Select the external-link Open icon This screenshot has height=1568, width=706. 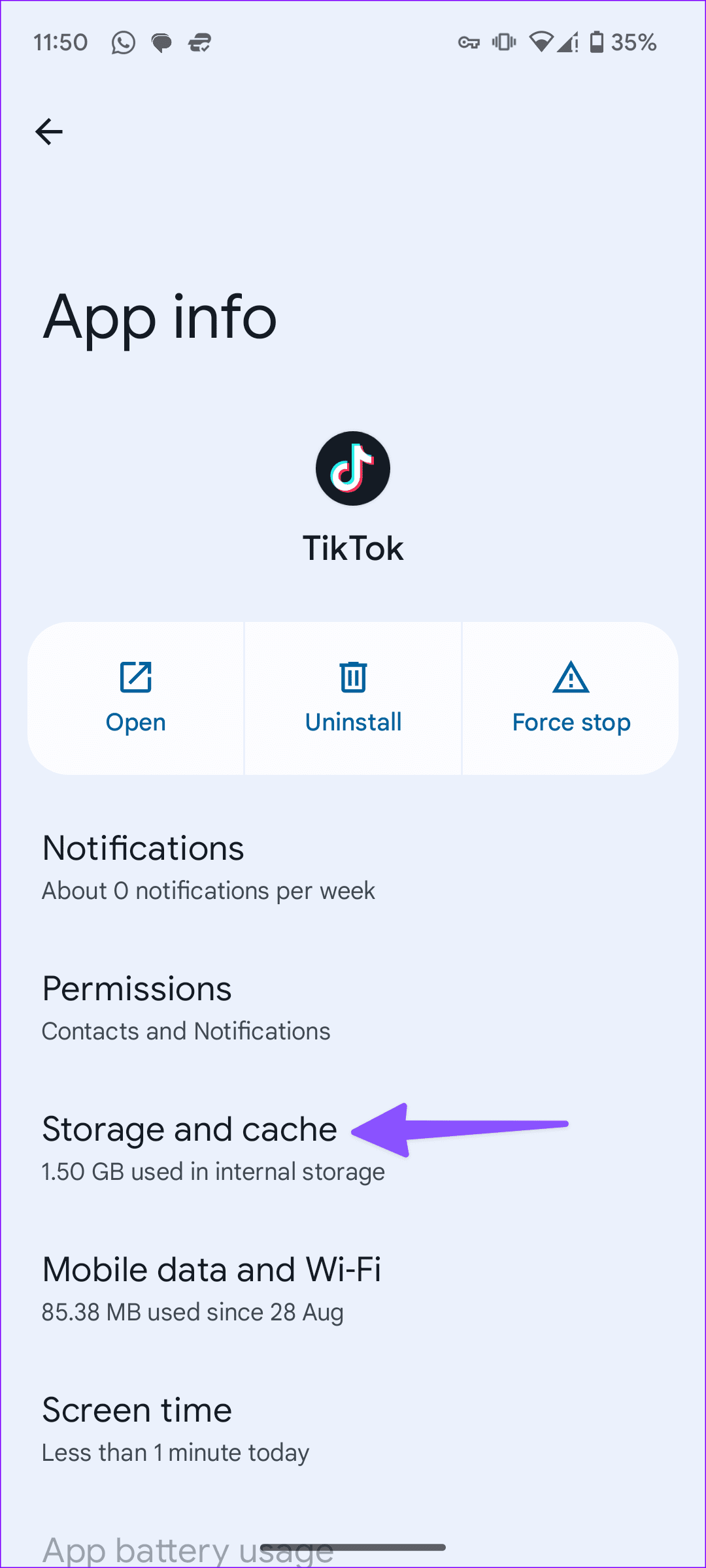point(135,678)
